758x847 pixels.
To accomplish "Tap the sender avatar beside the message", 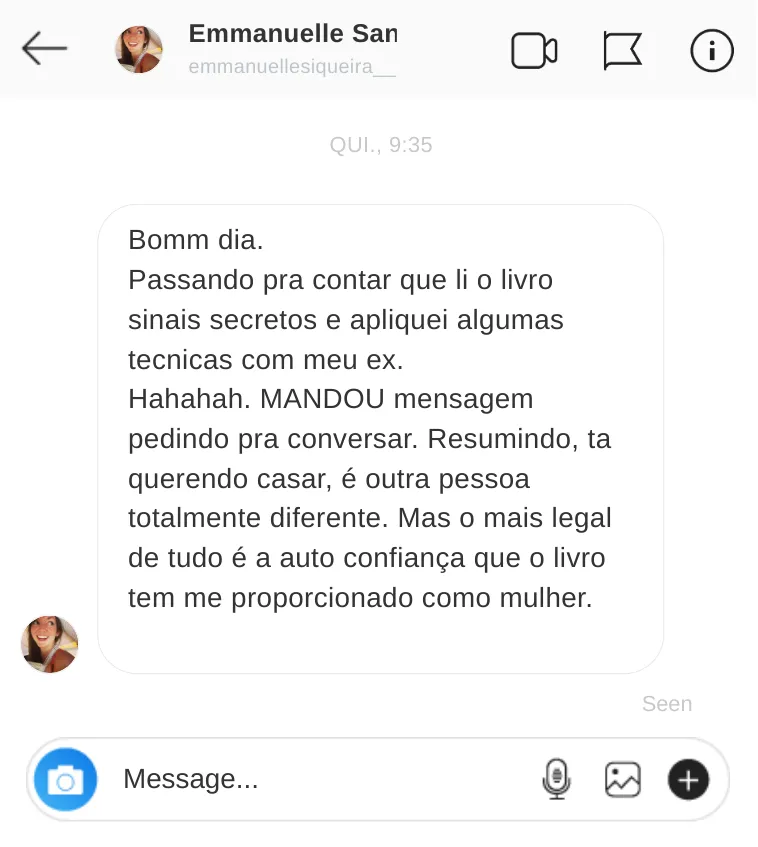I will tap(49, 644).
